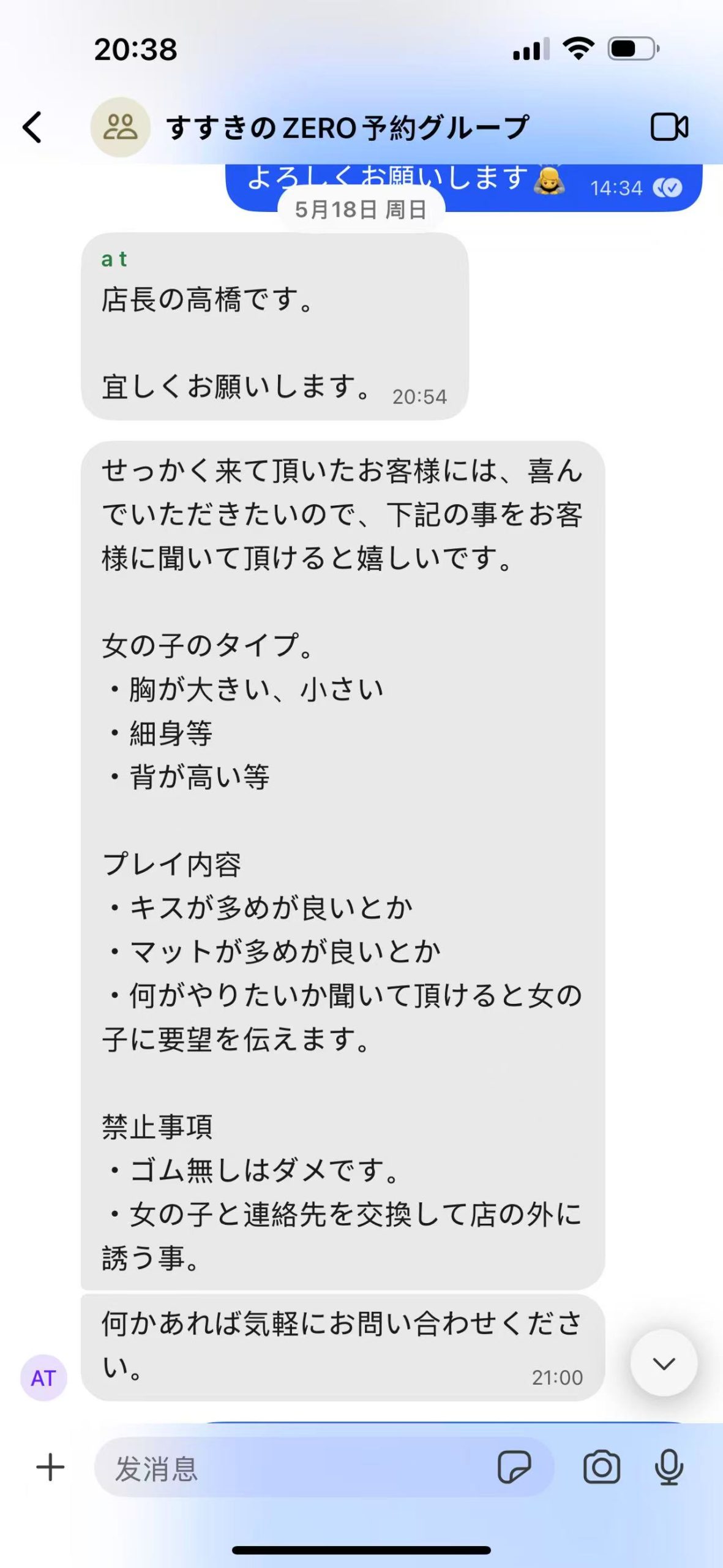Jump to latest messages with down arrow
Screen dimensions: 723x1568
tap(664, 1363)
